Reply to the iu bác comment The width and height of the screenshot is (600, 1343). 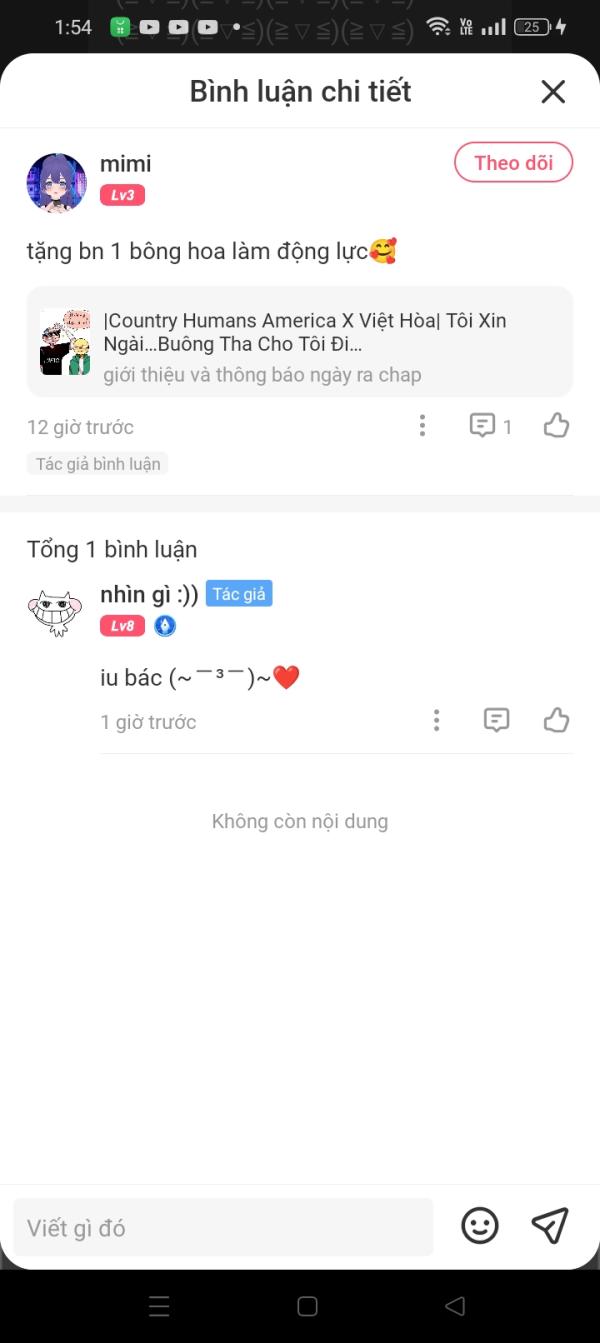point(496,721)
